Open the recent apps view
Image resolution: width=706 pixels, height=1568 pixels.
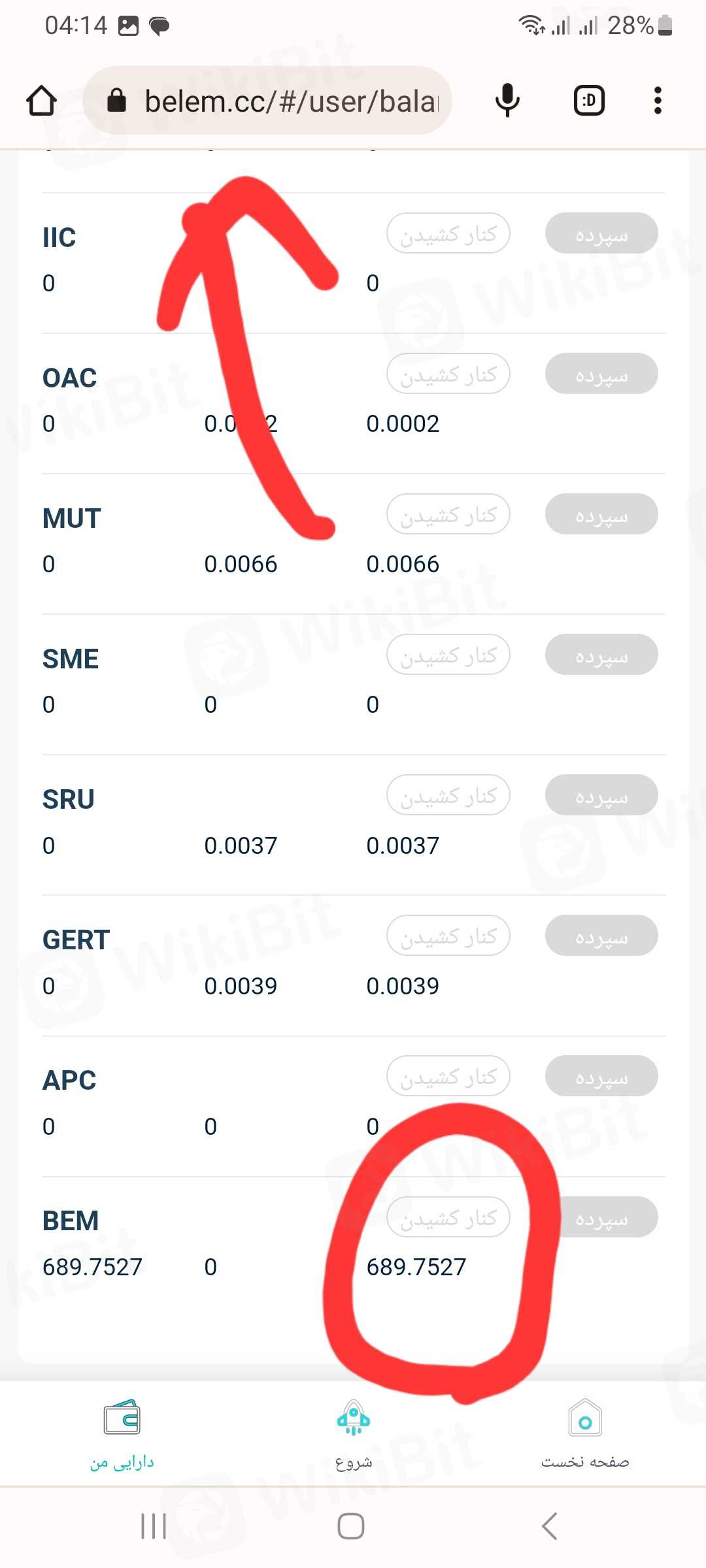click(154, 1526)
